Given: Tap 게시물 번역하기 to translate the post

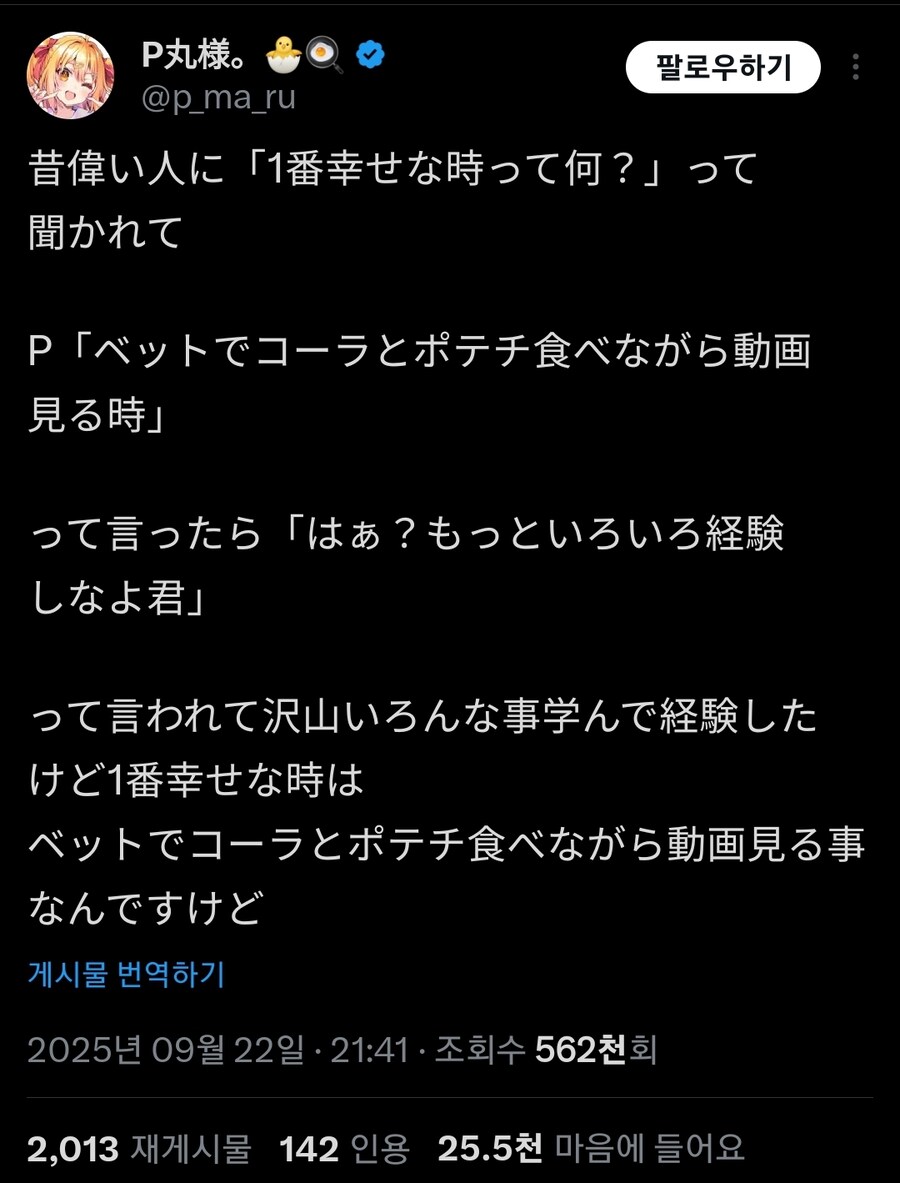Looking at the screenshot, I should click(x=126, y=973).
